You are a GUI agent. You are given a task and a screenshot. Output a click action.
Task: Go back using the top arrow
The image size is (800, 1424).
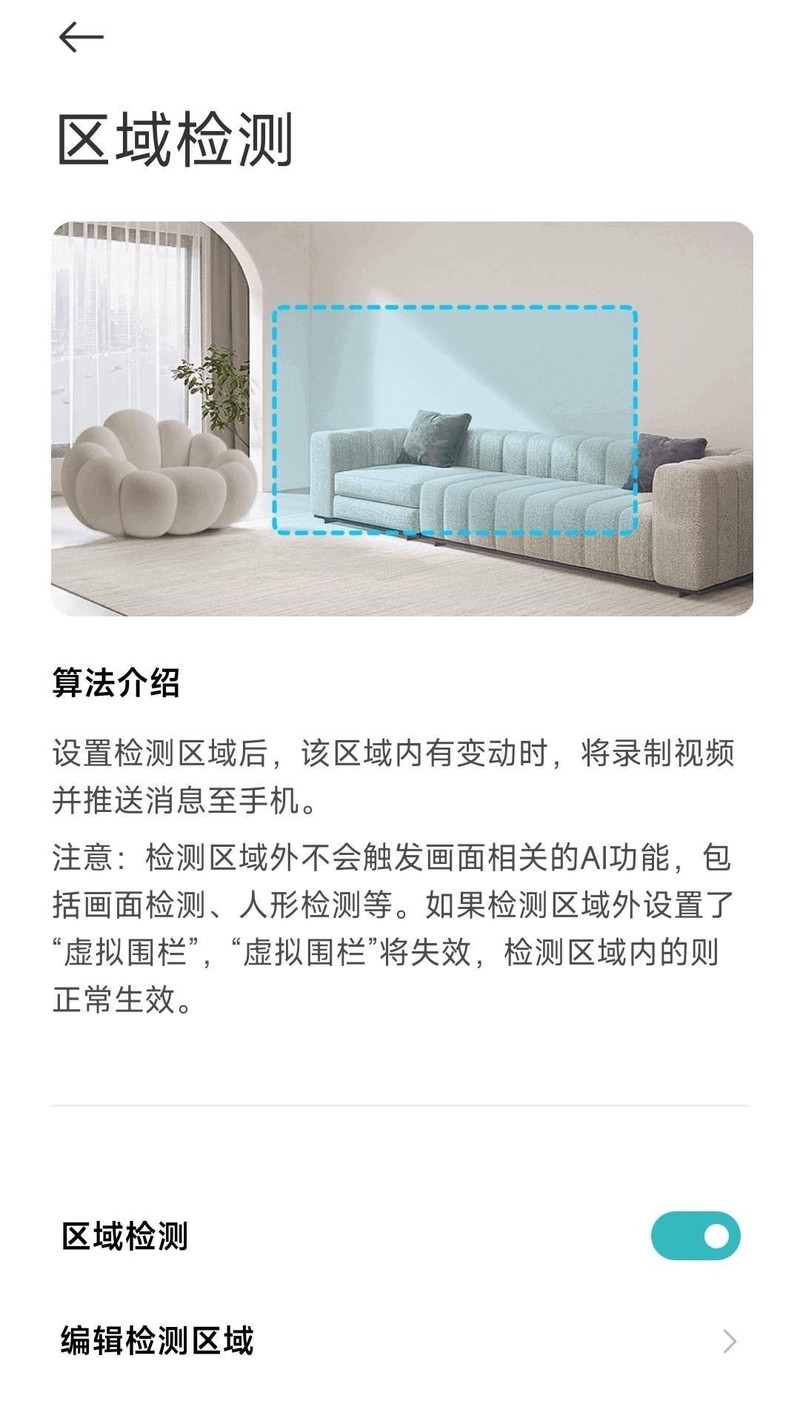click(81, 38)
